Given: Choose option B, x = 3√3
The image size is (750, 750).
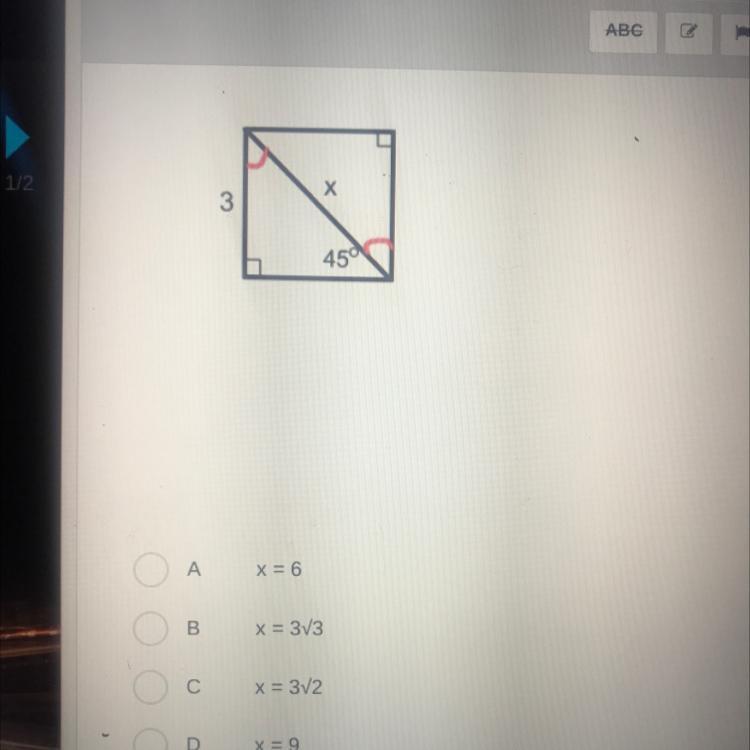Looking at the screenshot, I should (x=151, y=628).
